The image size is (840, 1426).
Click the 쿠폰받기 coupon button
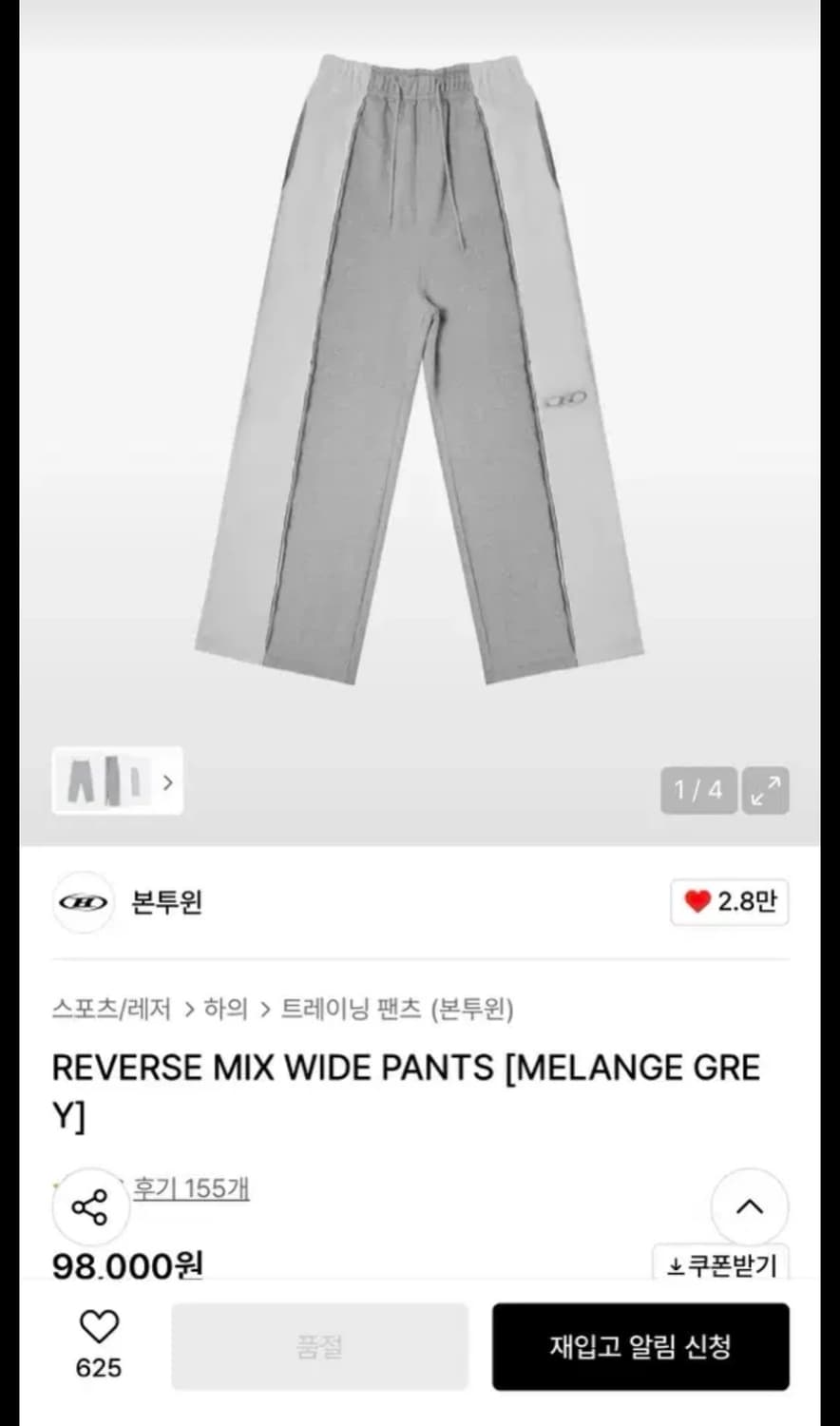(722, 1264)
